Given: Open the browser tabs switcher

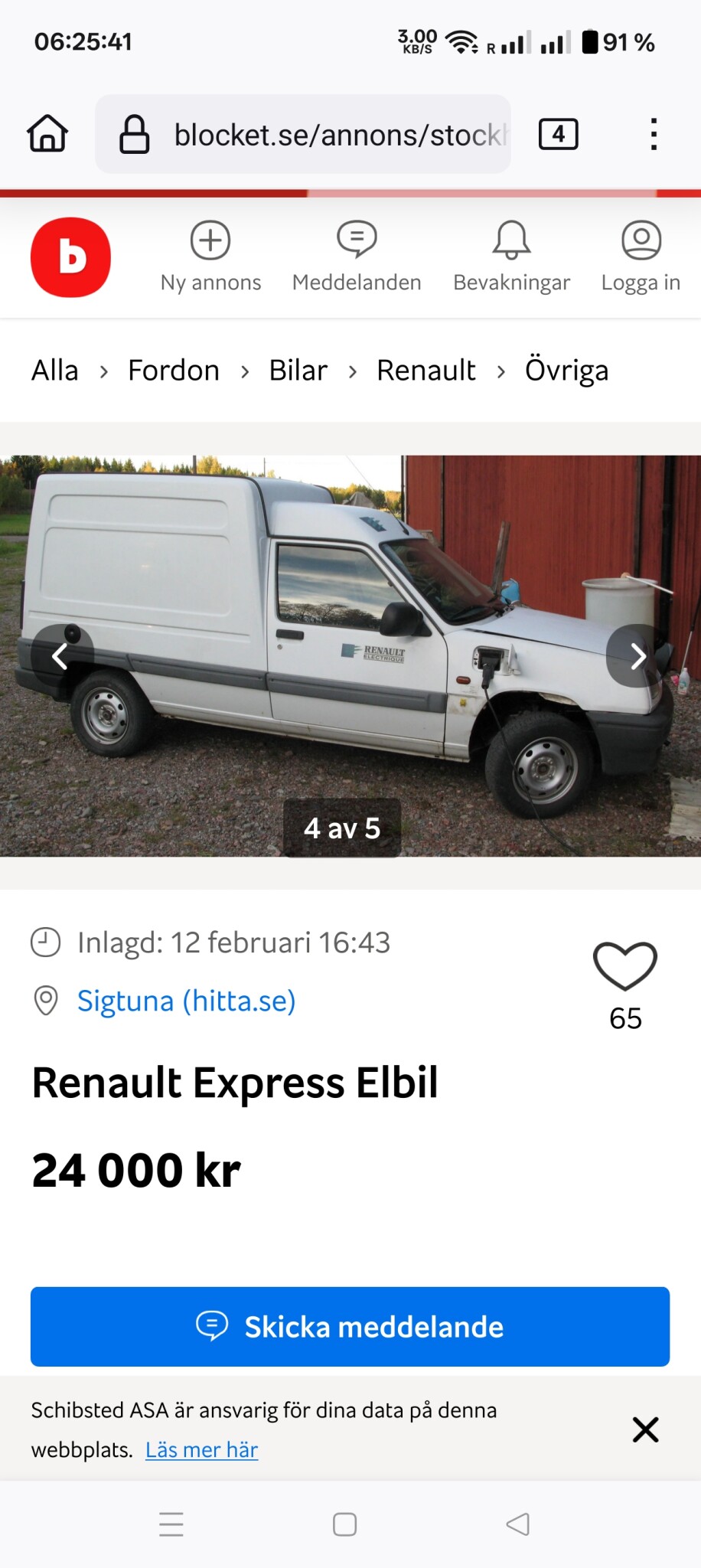Looking at the screenshot, I should (558, 135).
